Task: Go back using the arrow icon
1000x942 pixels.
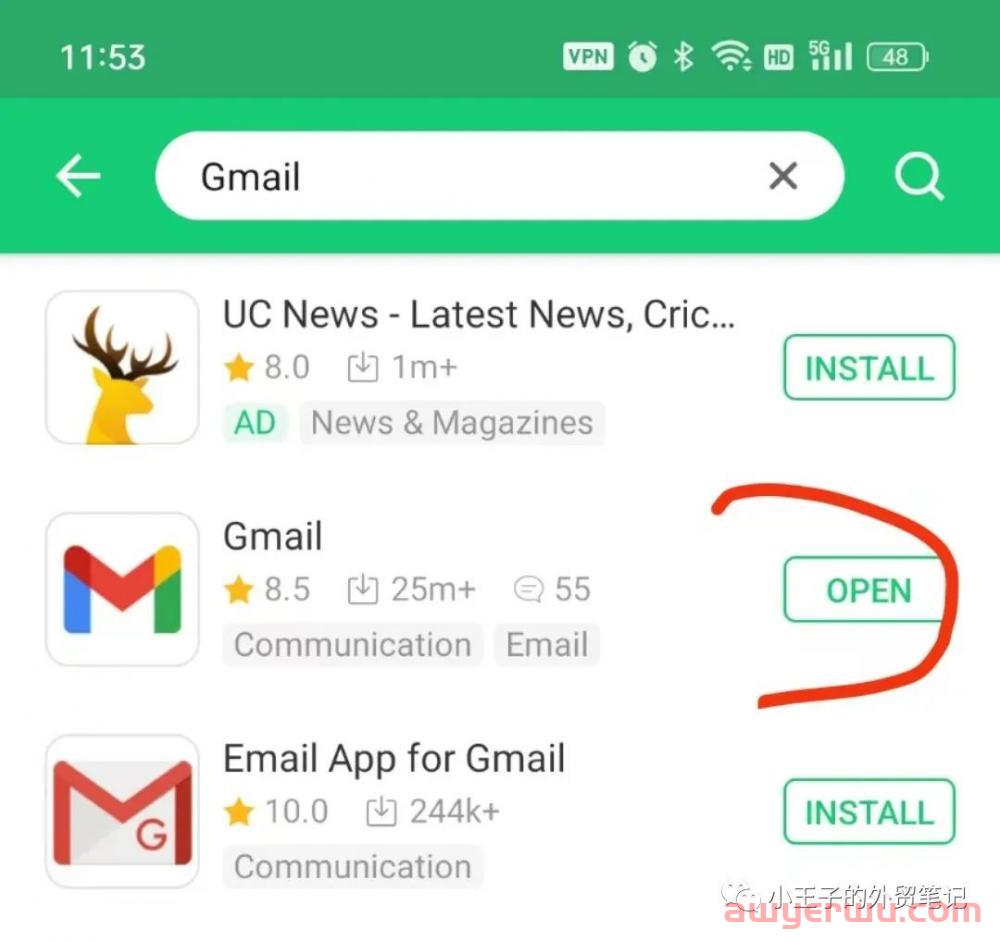Action: (78, 177)
